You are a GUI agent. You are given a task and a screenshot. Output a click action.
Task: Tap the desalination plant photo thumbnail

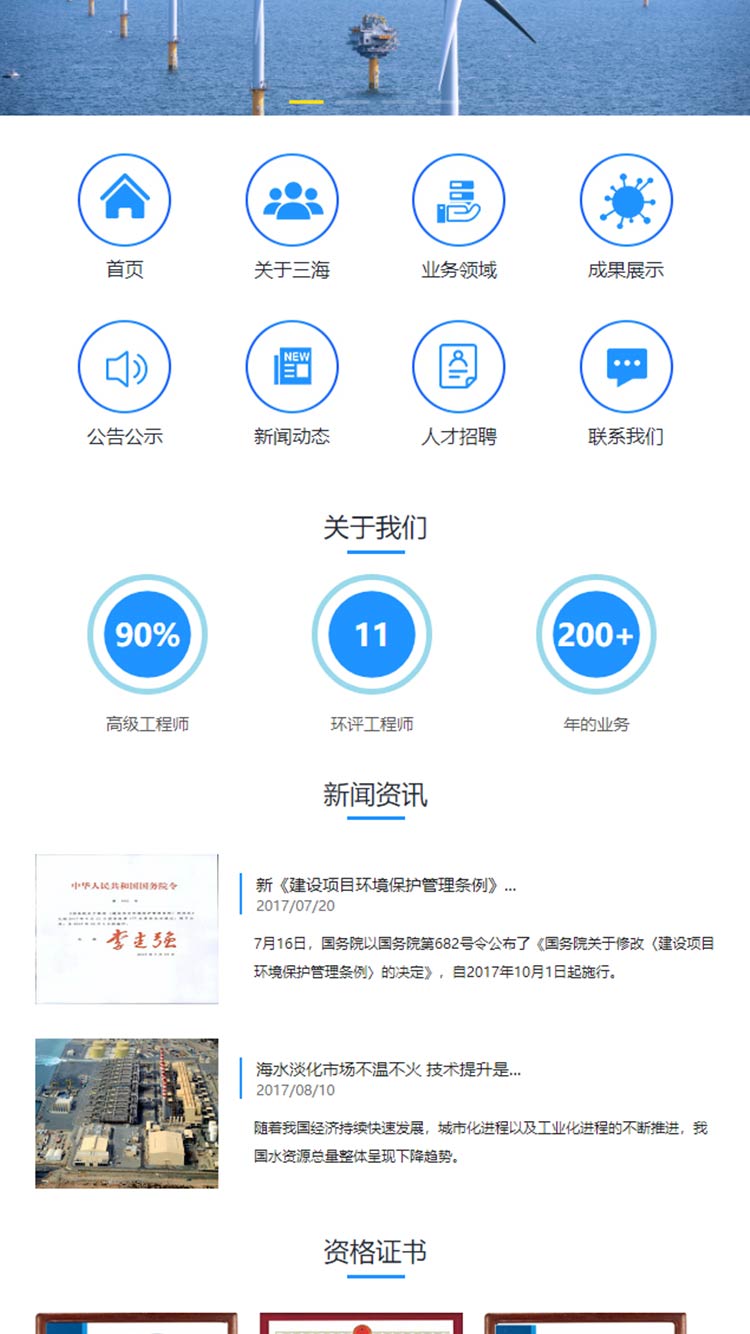click(127, 1113)
